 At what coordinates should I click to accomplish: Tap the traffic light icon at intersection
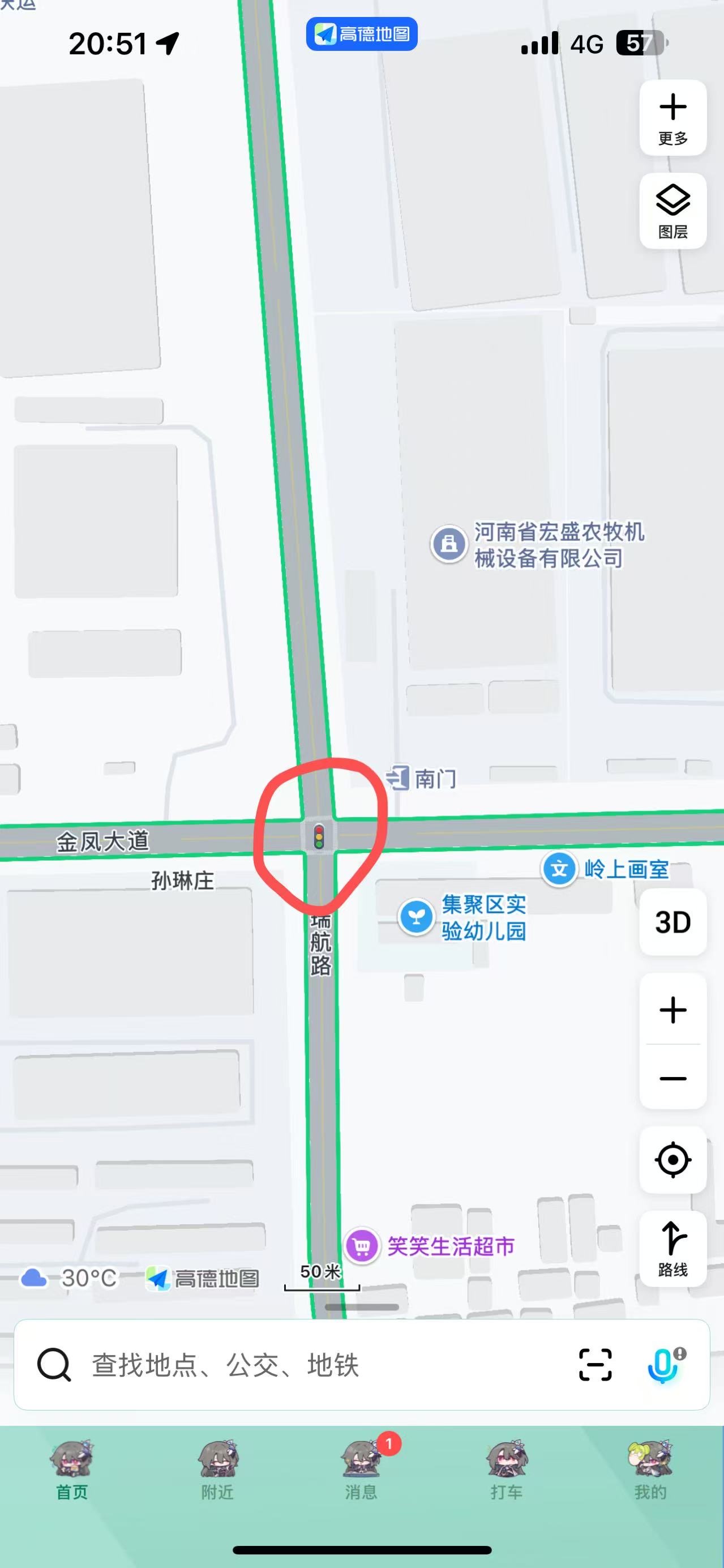(x=319, y=836)
